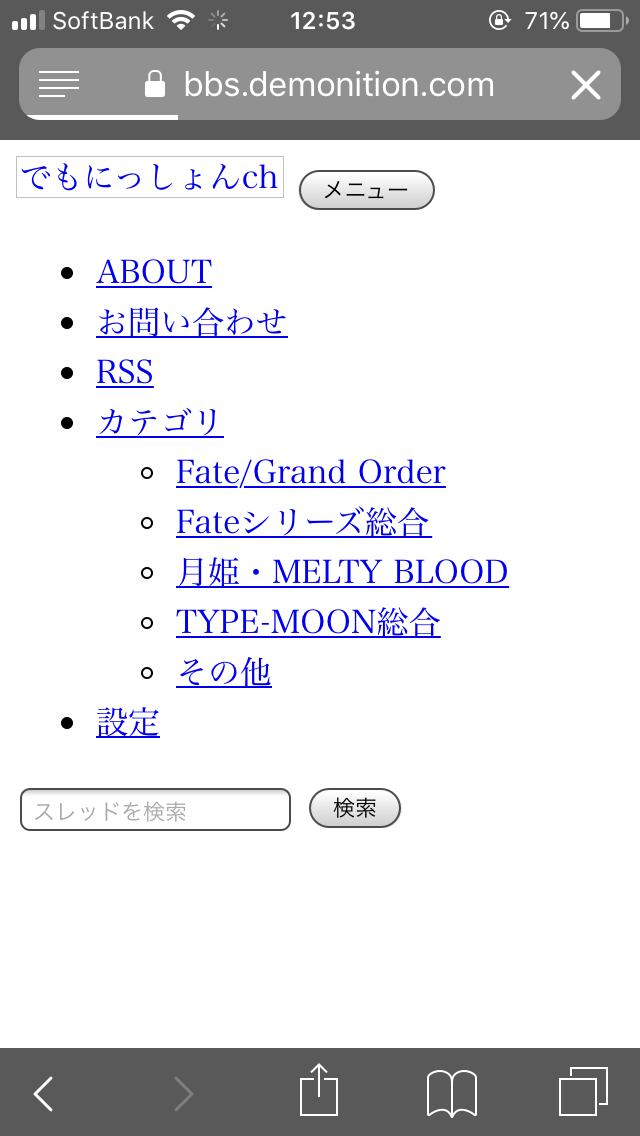
Task: Share this page
Action: 319,1091
